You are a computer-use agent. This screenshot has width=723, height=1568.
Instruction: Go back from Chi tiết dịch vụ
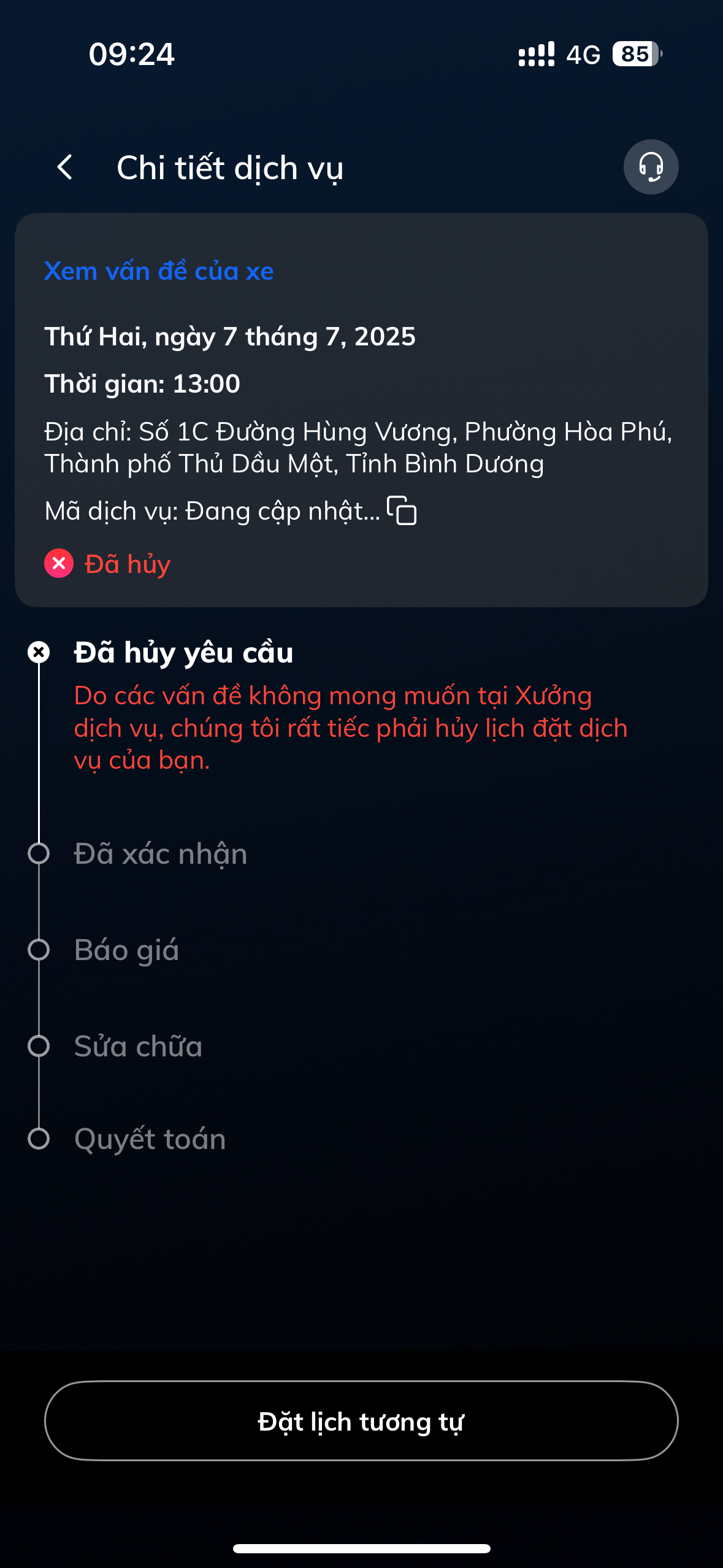point(65,167)
